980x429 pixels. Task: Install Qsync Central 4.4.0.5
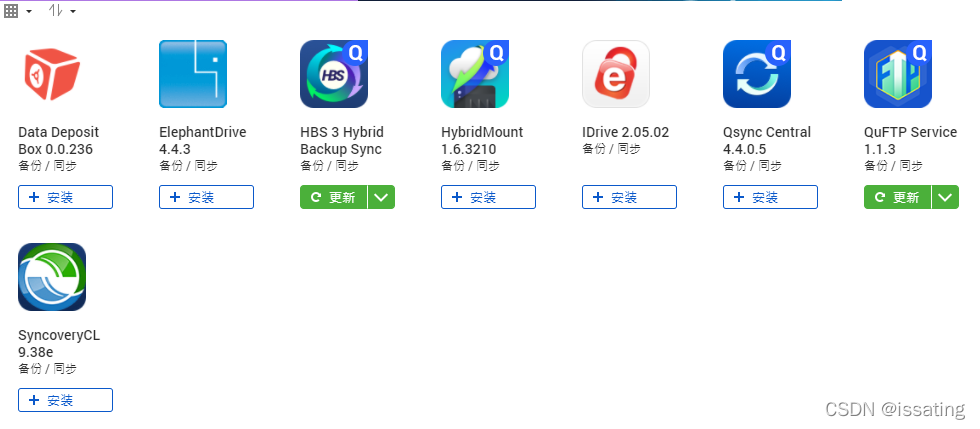[x=770, y=198]
